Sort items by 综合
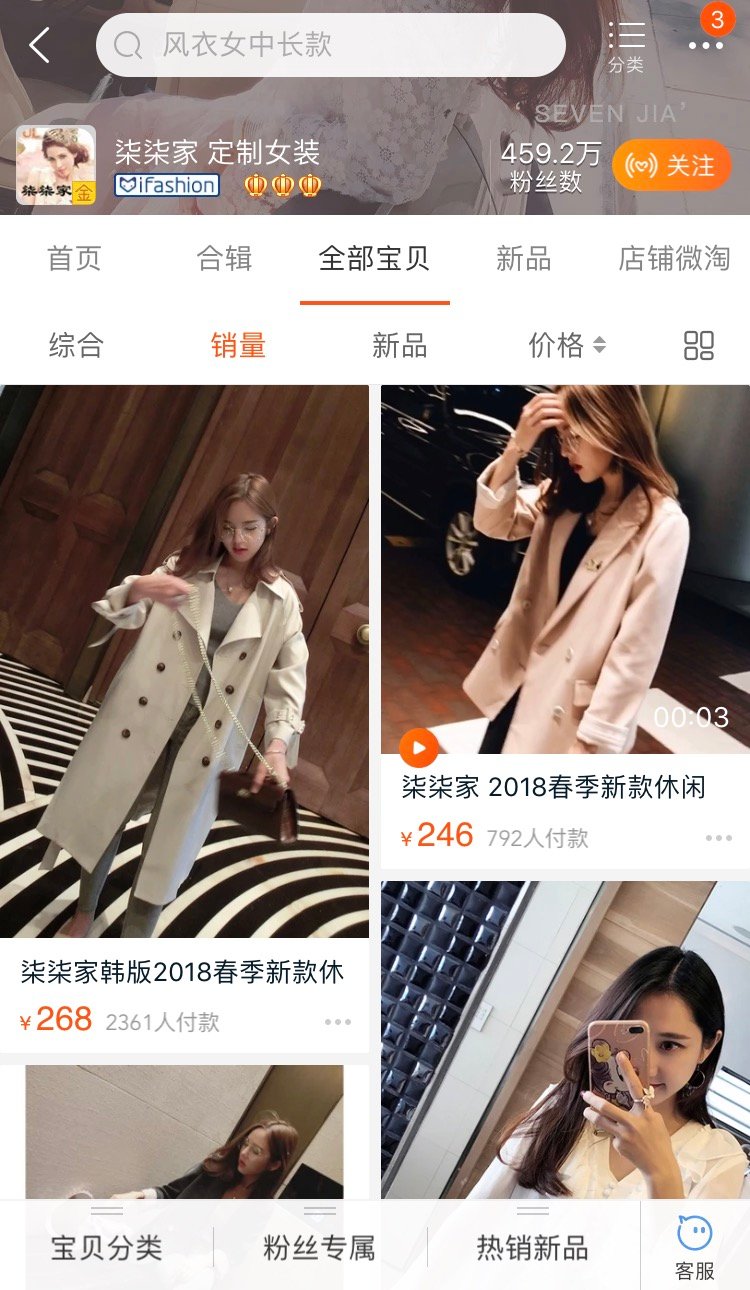750x1290 pixels. [76, 346]
